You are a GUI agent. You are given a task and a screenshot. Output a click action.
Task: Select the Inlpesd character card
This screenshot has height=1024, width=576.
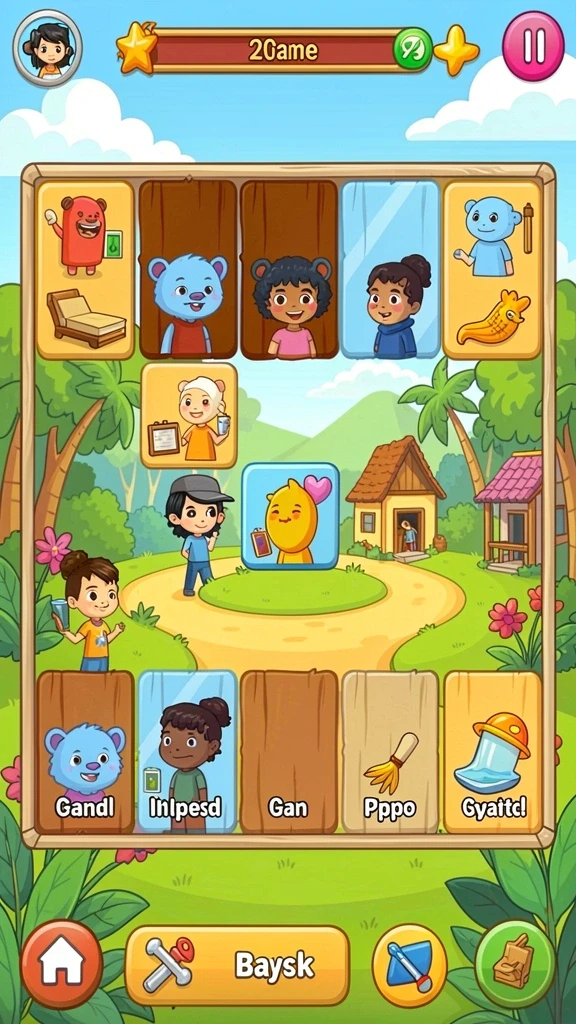pos(187,752)
